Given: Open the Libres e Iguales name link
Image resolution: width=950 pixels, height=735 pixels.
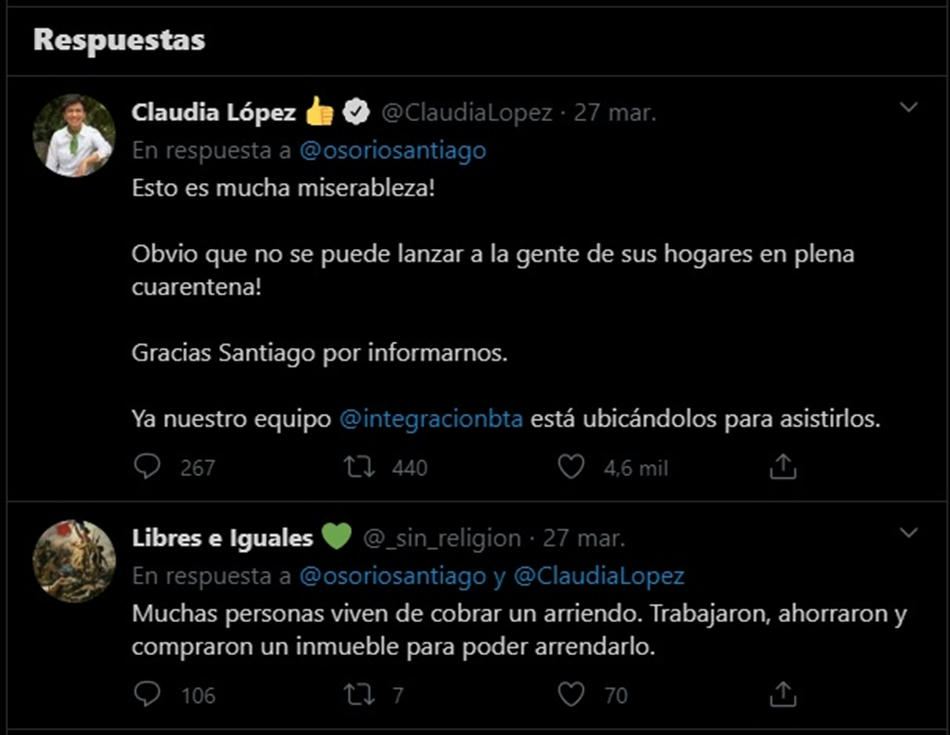Looking at the screenshot, I should pos(222,539).
